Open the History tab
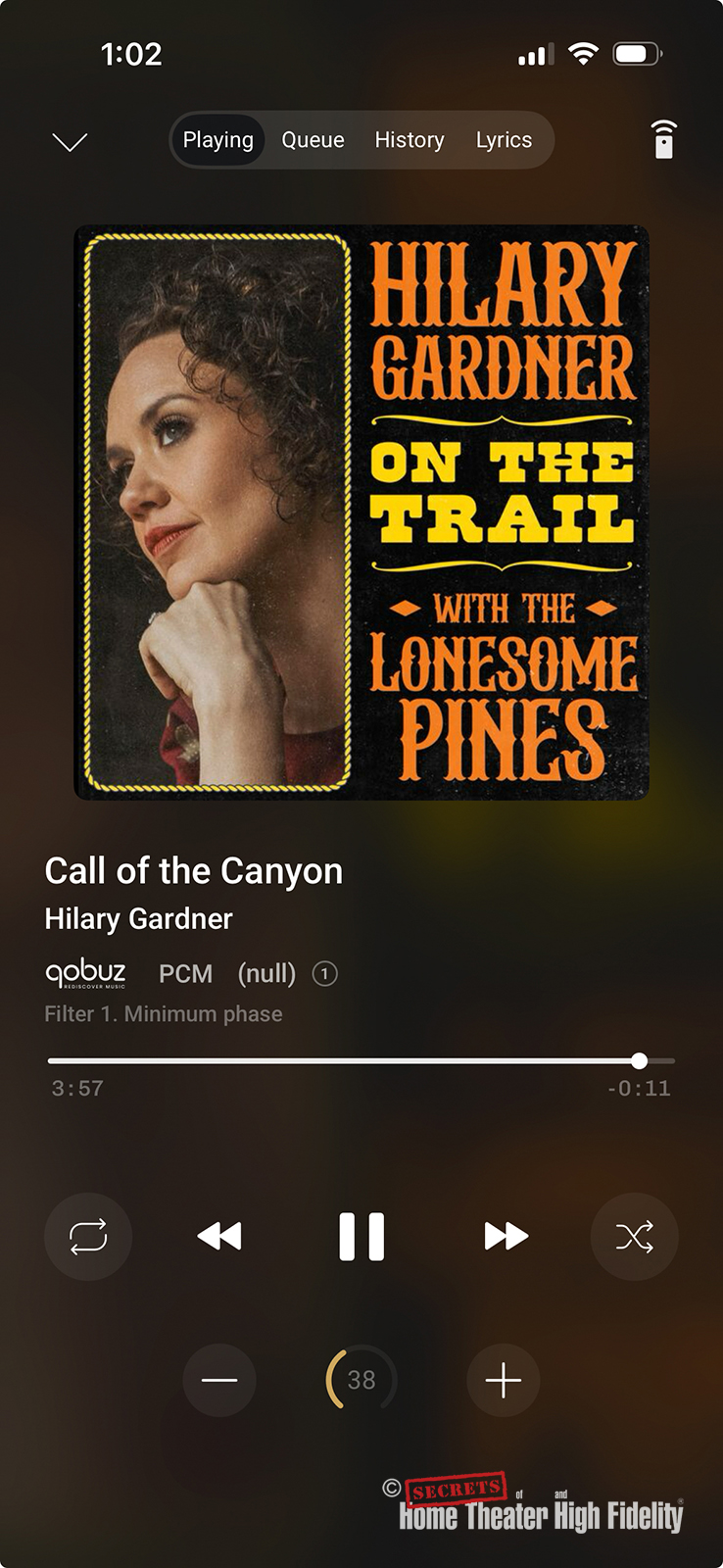Image resolution: width=723 pixels, height=1568 pixels. click(x=410, y=140)
